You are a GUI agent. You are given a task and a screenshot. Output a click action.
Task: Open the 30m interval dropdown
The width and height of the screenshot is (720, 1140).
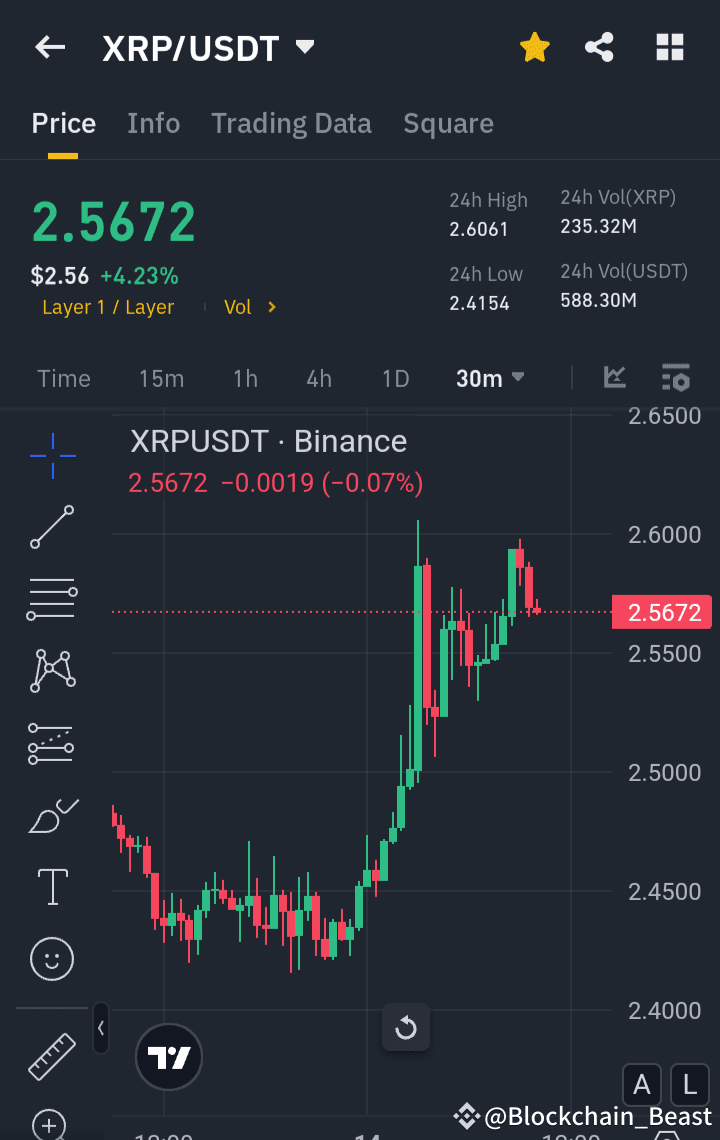490,378
